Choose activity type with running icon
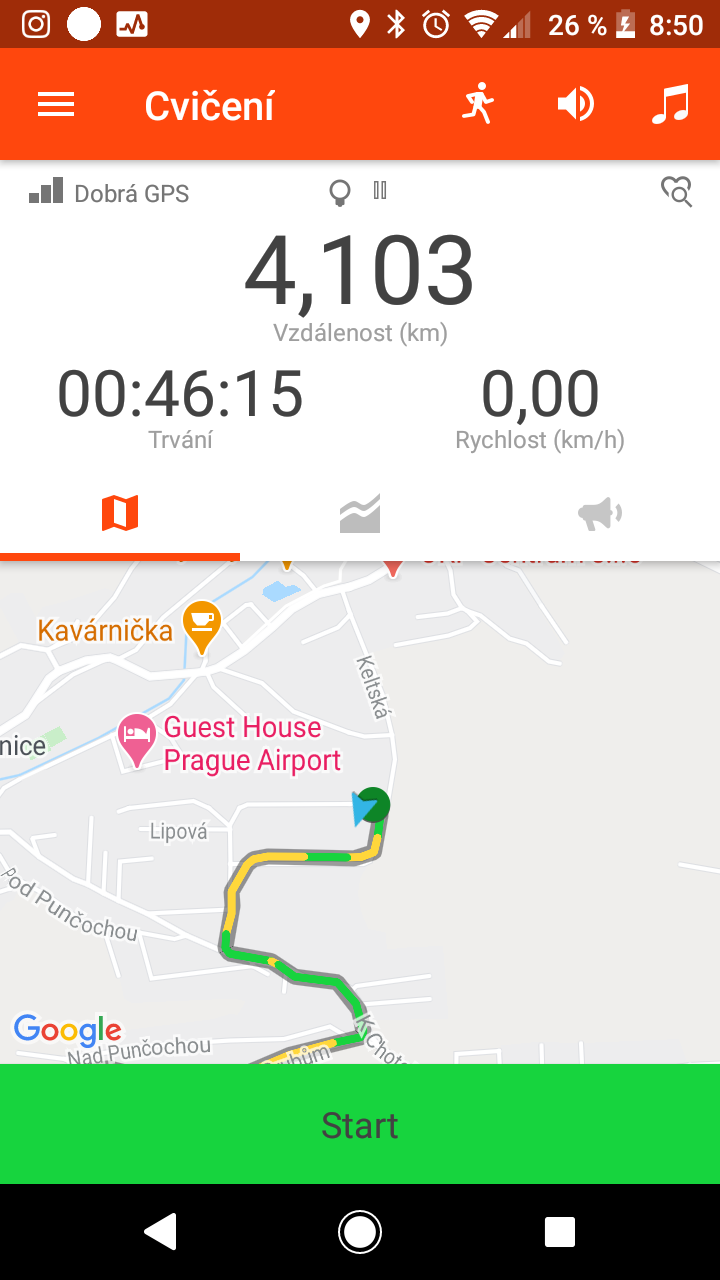The image size is (720, 1280). tap(479, 104)
